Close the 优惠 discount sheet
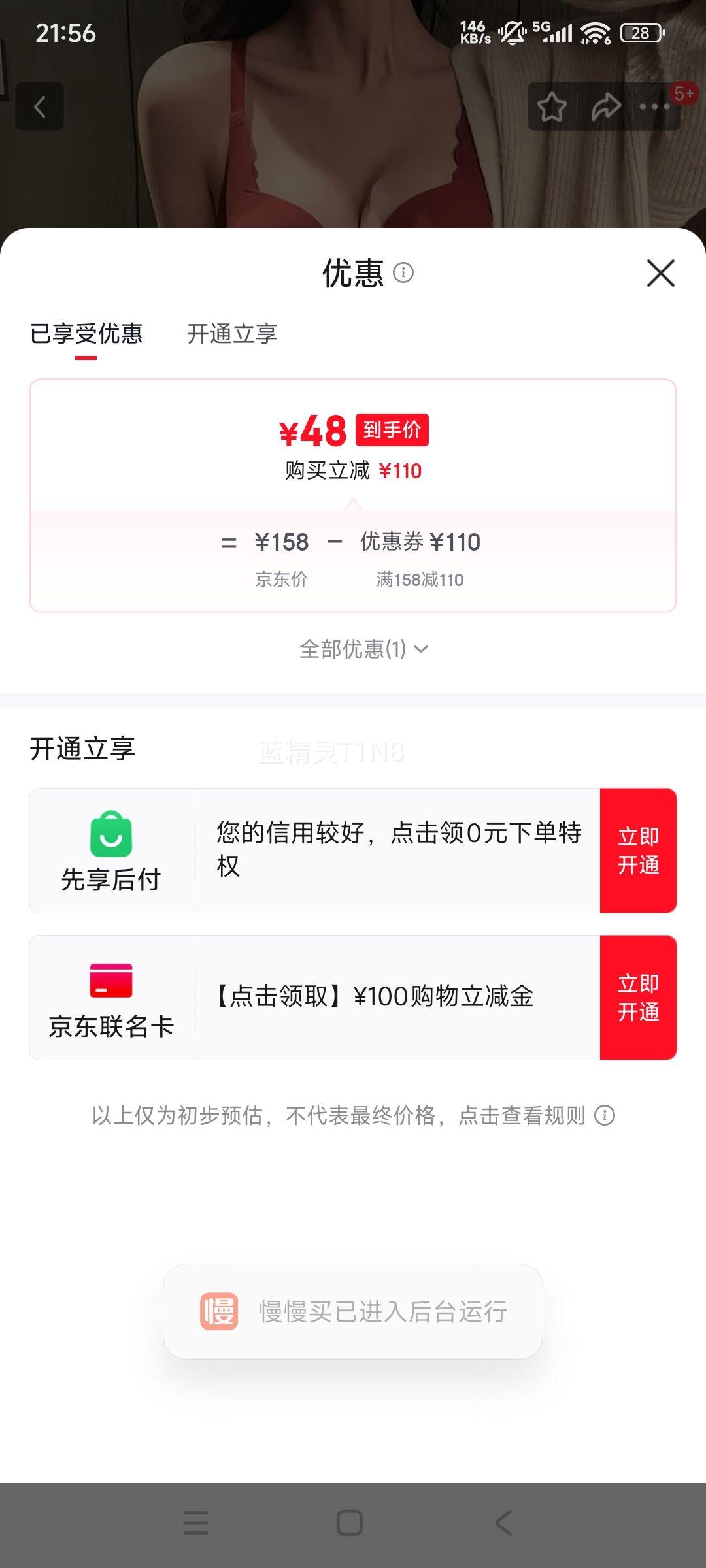The height and width of the screenshot is (1568, 706). coord(660,273)
